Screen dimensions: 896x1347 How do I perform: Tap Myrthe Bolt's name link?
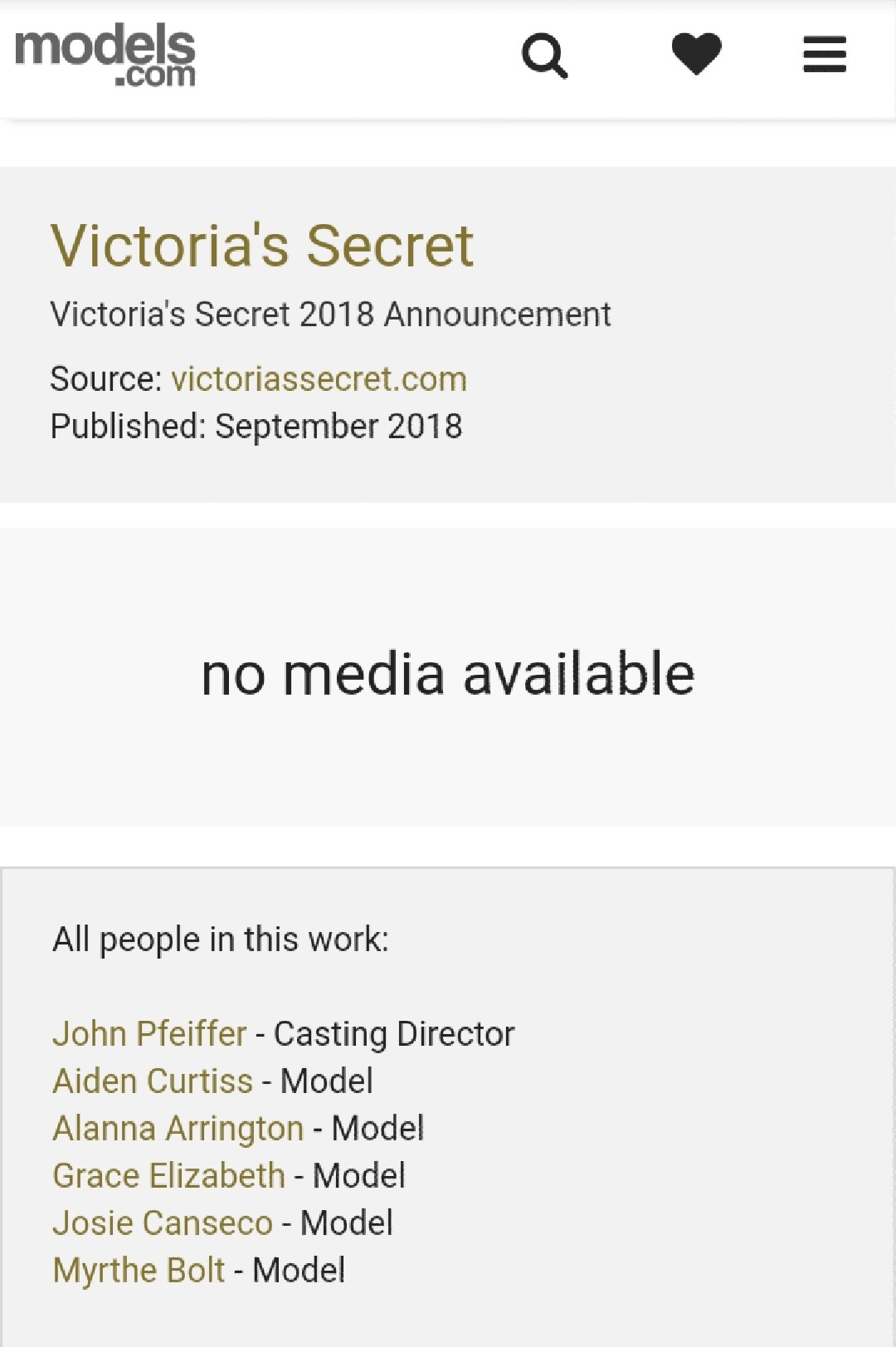coord(139,1271)
